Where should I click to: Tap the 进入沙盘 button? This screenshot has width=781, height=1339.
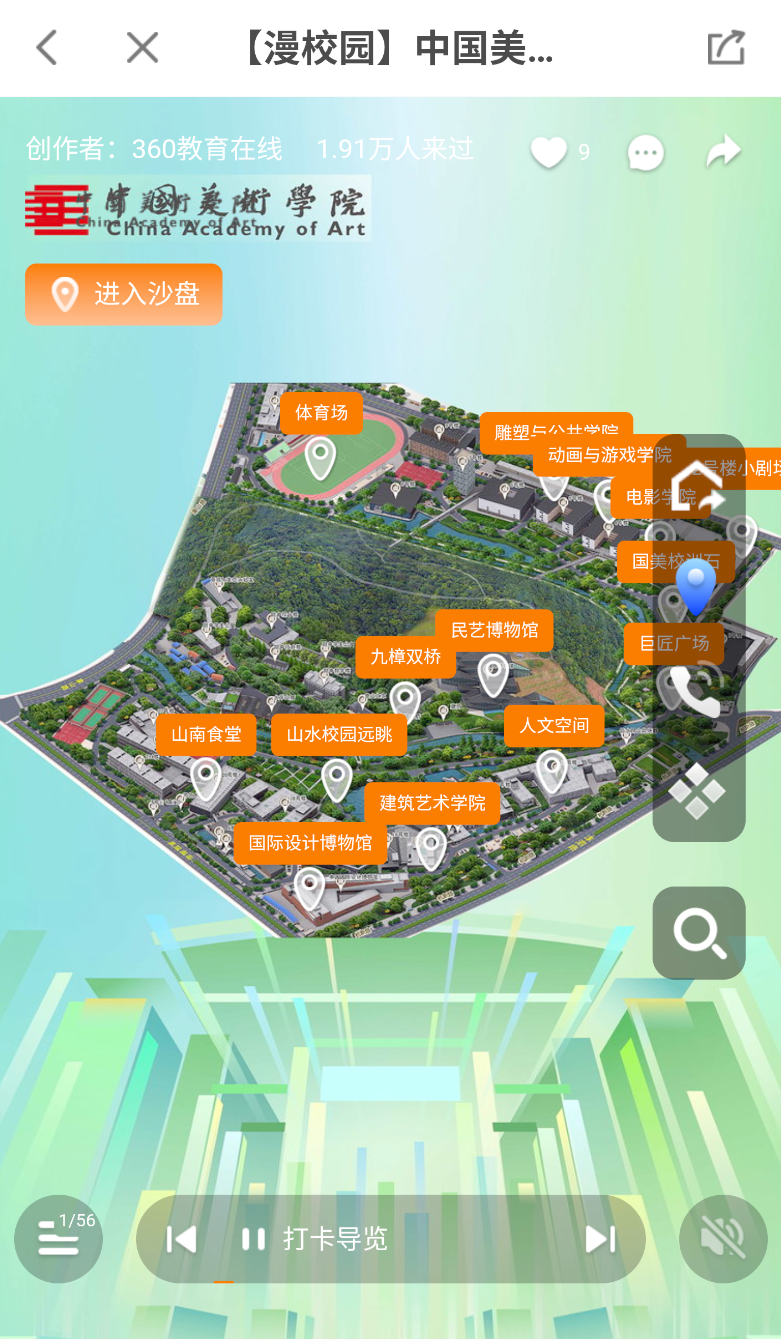pyautogui.click(x=124, y=294)
